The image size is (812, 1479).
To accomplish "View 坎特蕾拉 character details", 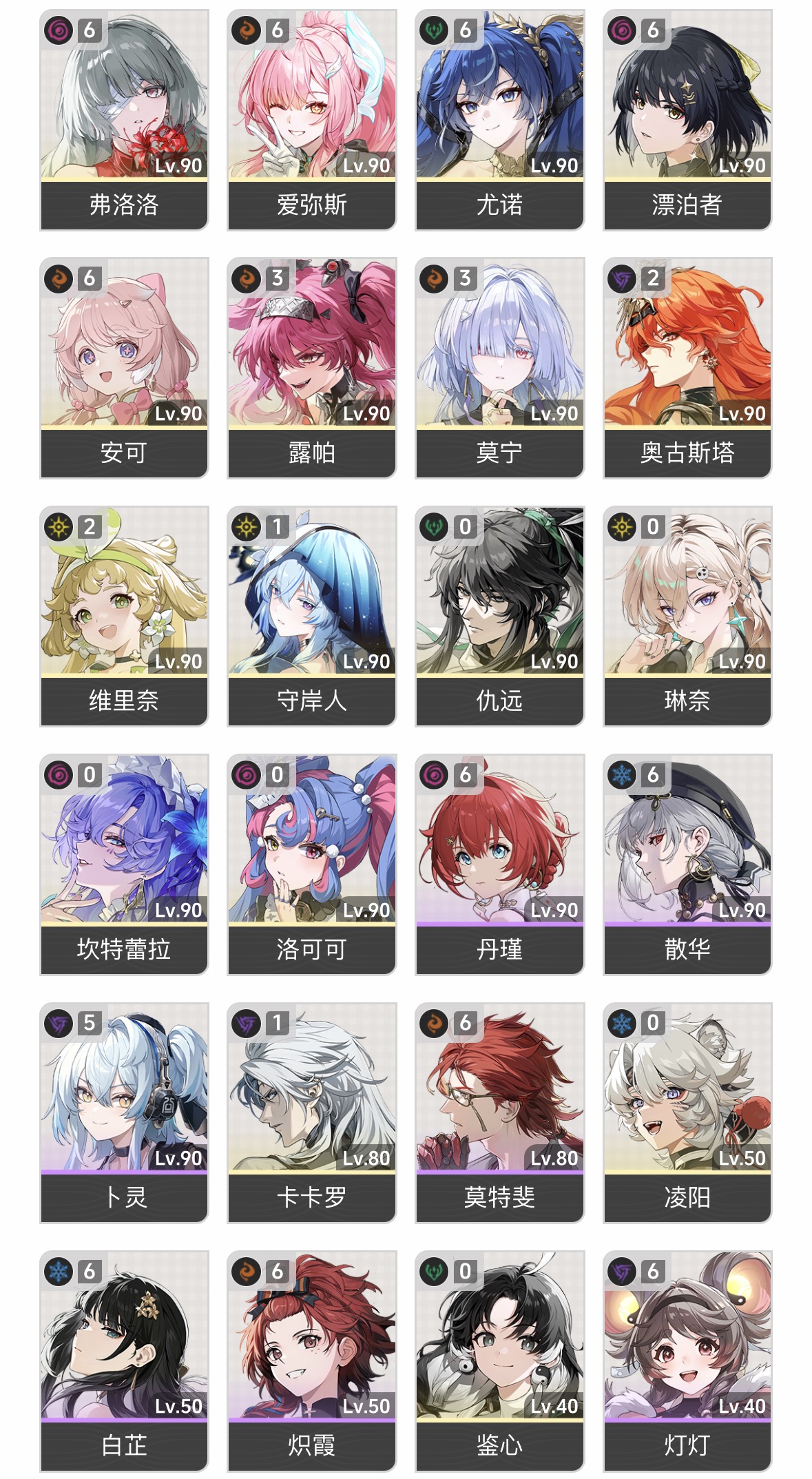I will 124,865.
